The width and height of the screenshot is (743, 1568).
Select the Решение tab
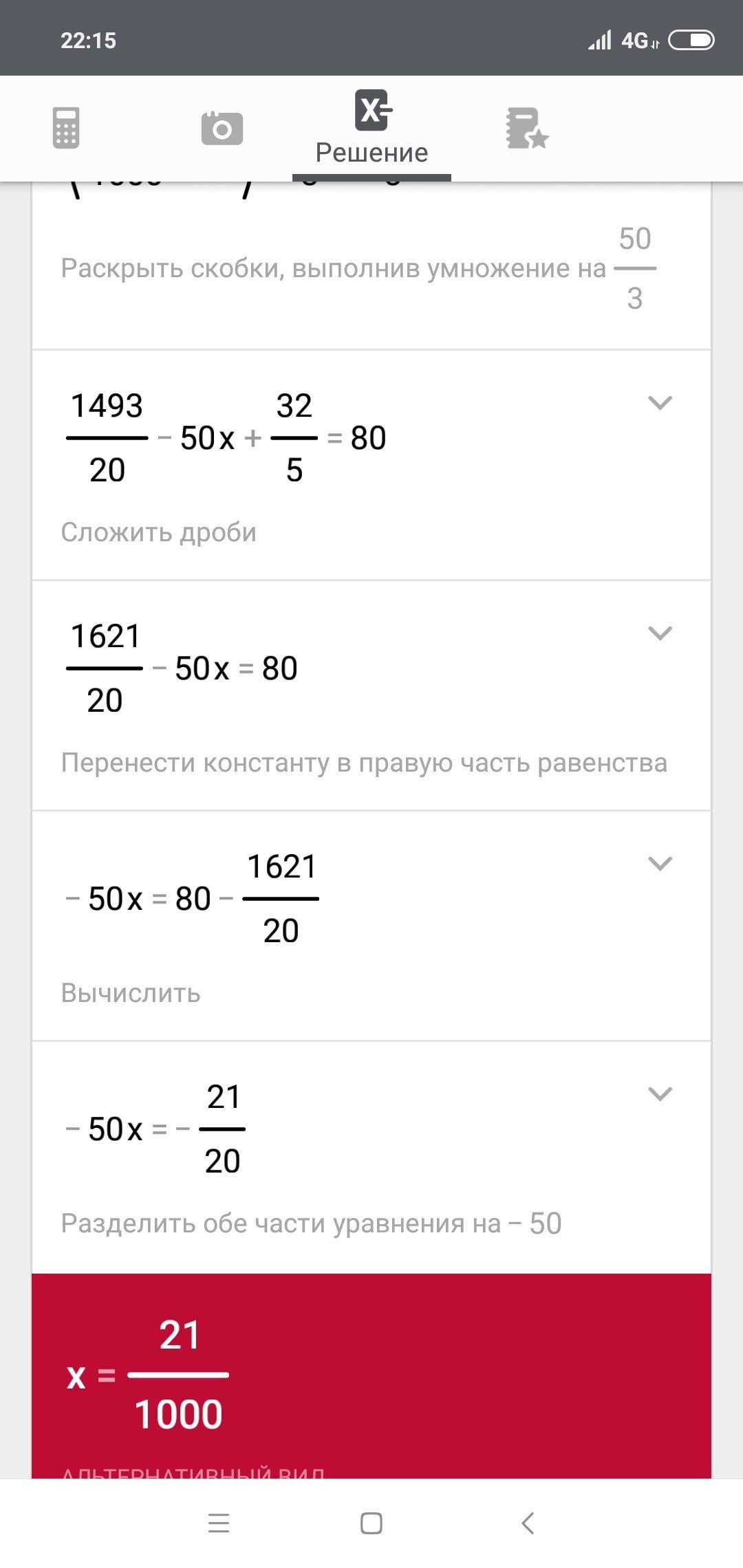(371, 128)
